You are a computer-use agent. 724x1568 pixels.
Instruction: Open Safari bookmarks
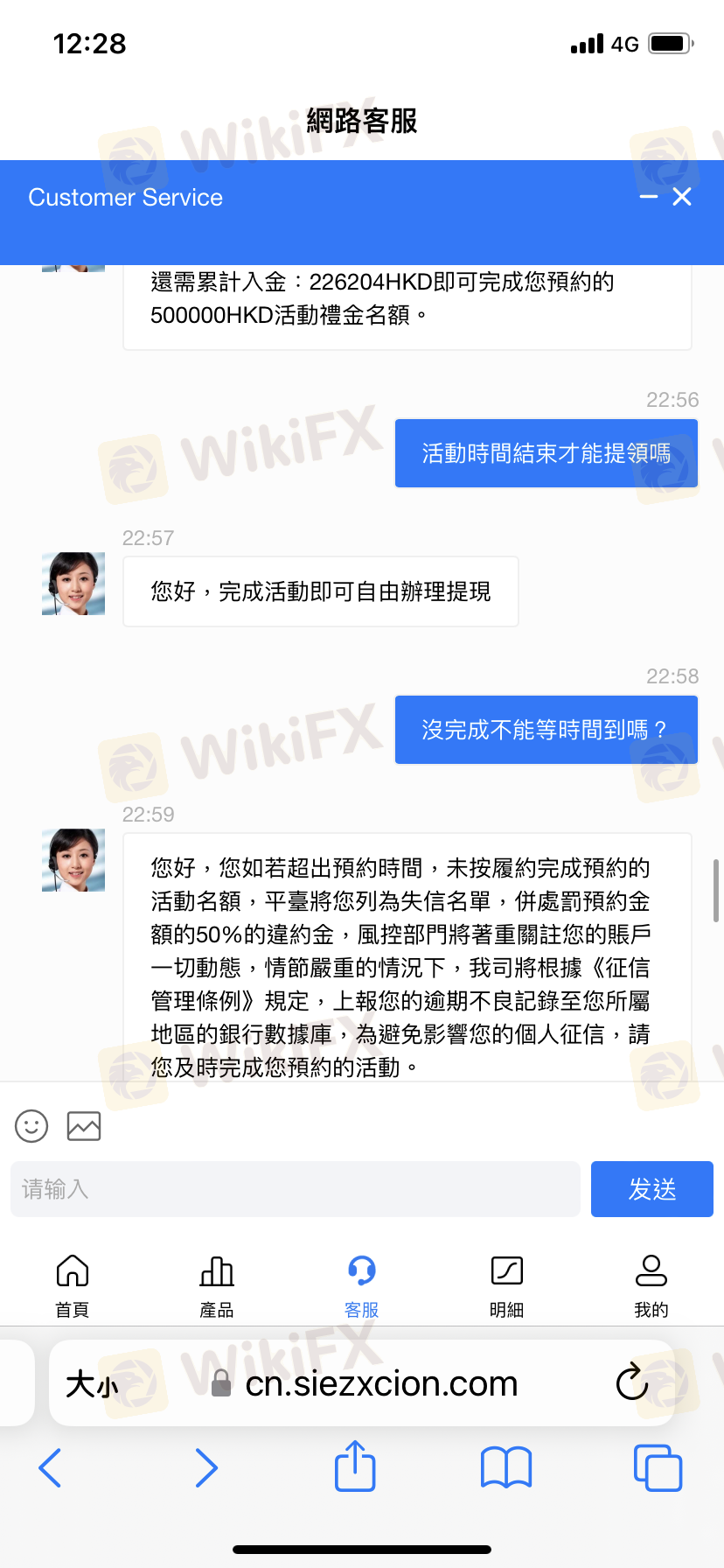(506, 1467)
